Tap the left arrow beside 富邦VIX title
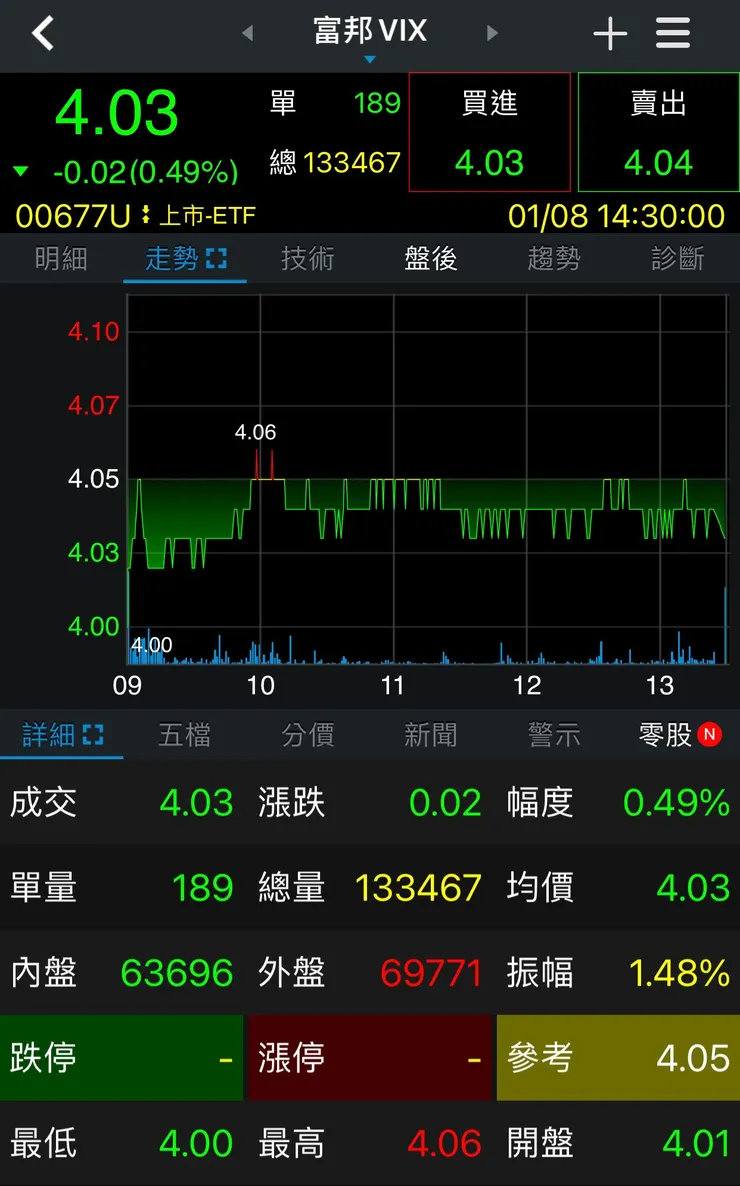The height and width of the screenshot is (1186, 740). pos(247,33)
